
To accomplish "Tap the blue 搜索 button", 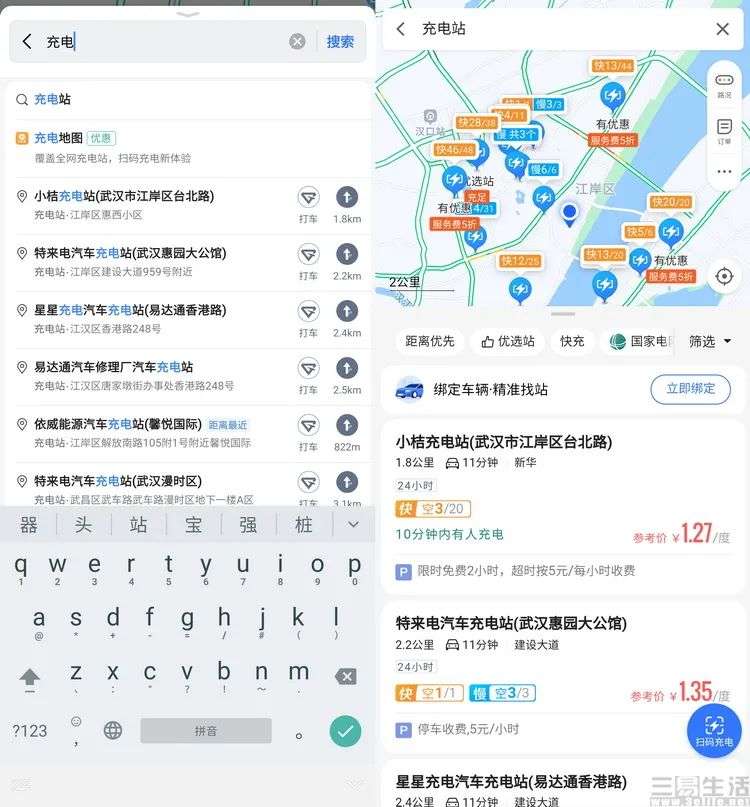I will 340,41.
